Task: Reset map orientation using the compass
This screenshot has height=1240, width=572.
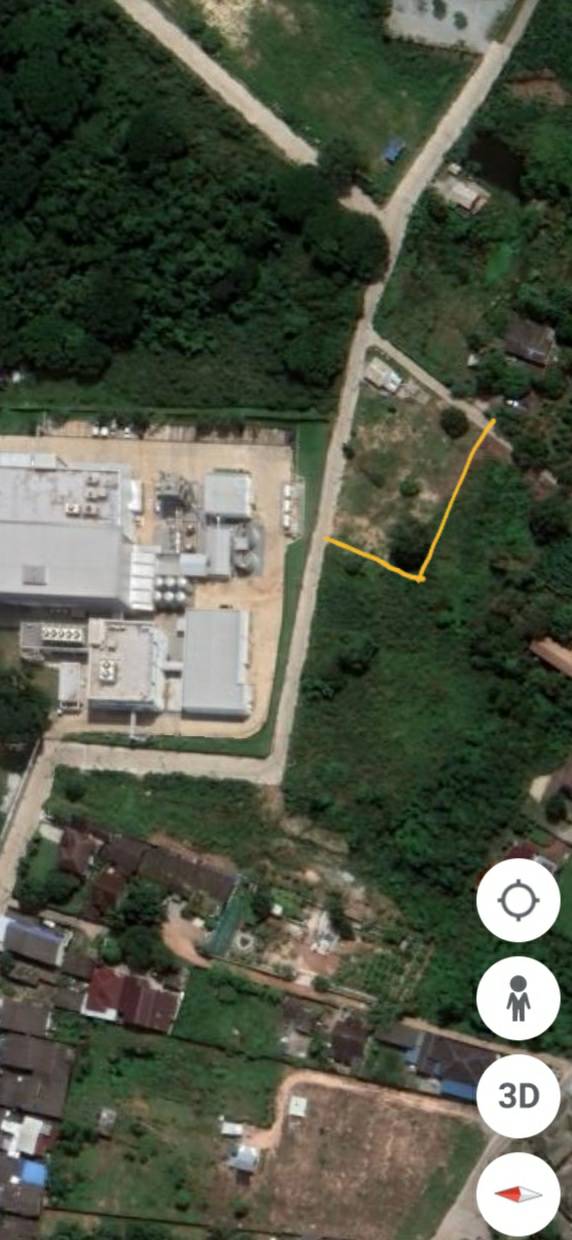Action: (x=518, y=1194)
